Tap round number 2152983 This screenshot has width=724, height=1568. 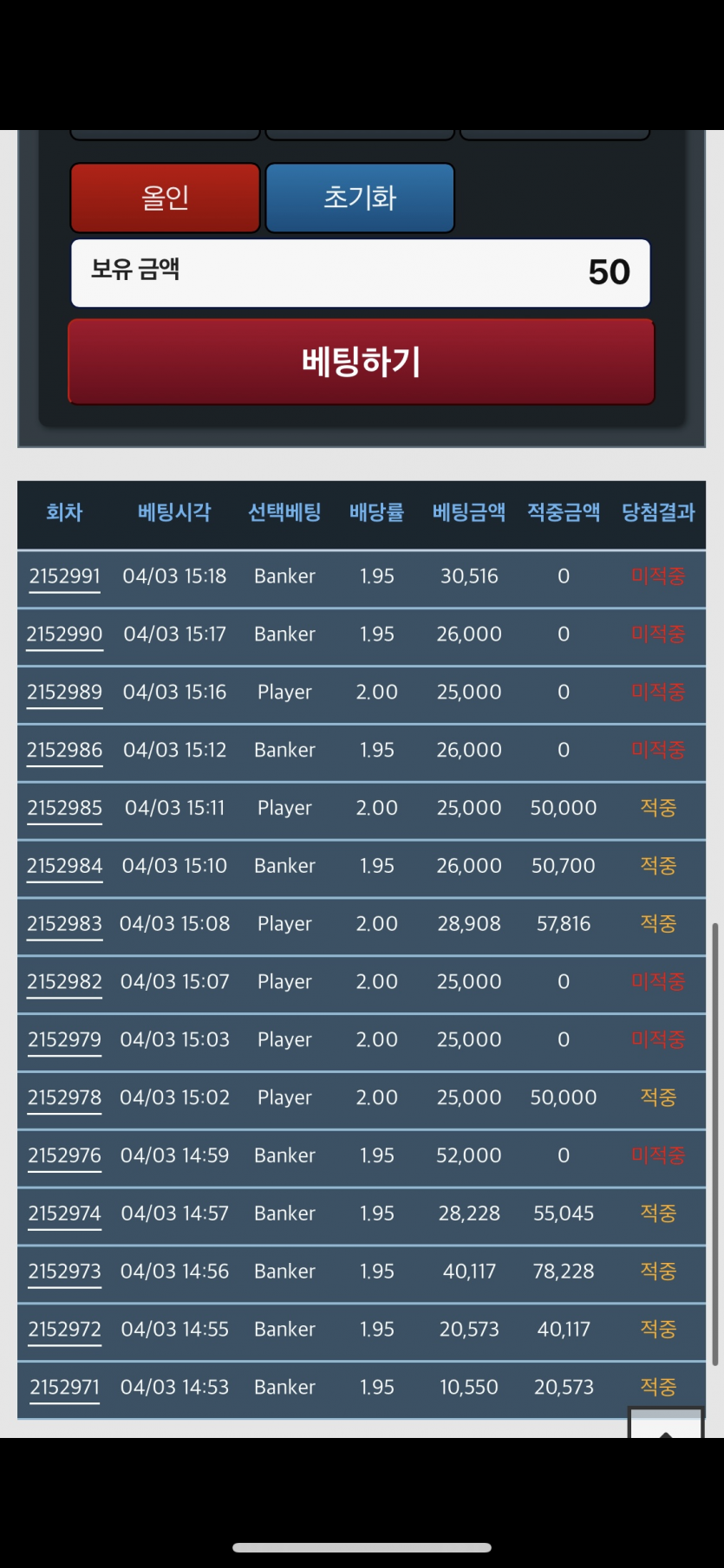tap(64, 925)
